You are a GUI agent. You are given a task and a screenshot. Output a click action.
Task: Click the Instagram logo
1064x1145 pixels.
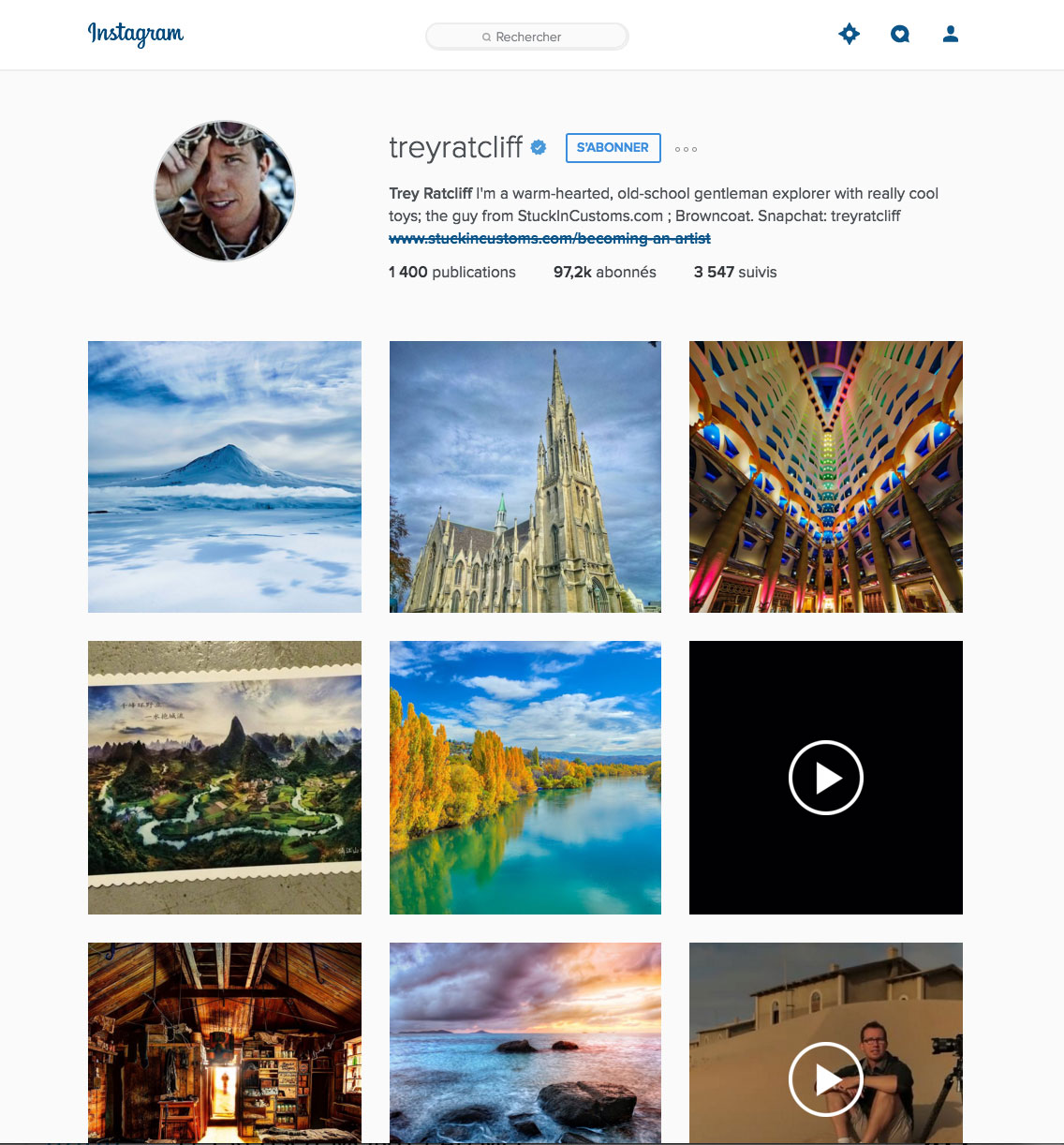pos(136,34)
